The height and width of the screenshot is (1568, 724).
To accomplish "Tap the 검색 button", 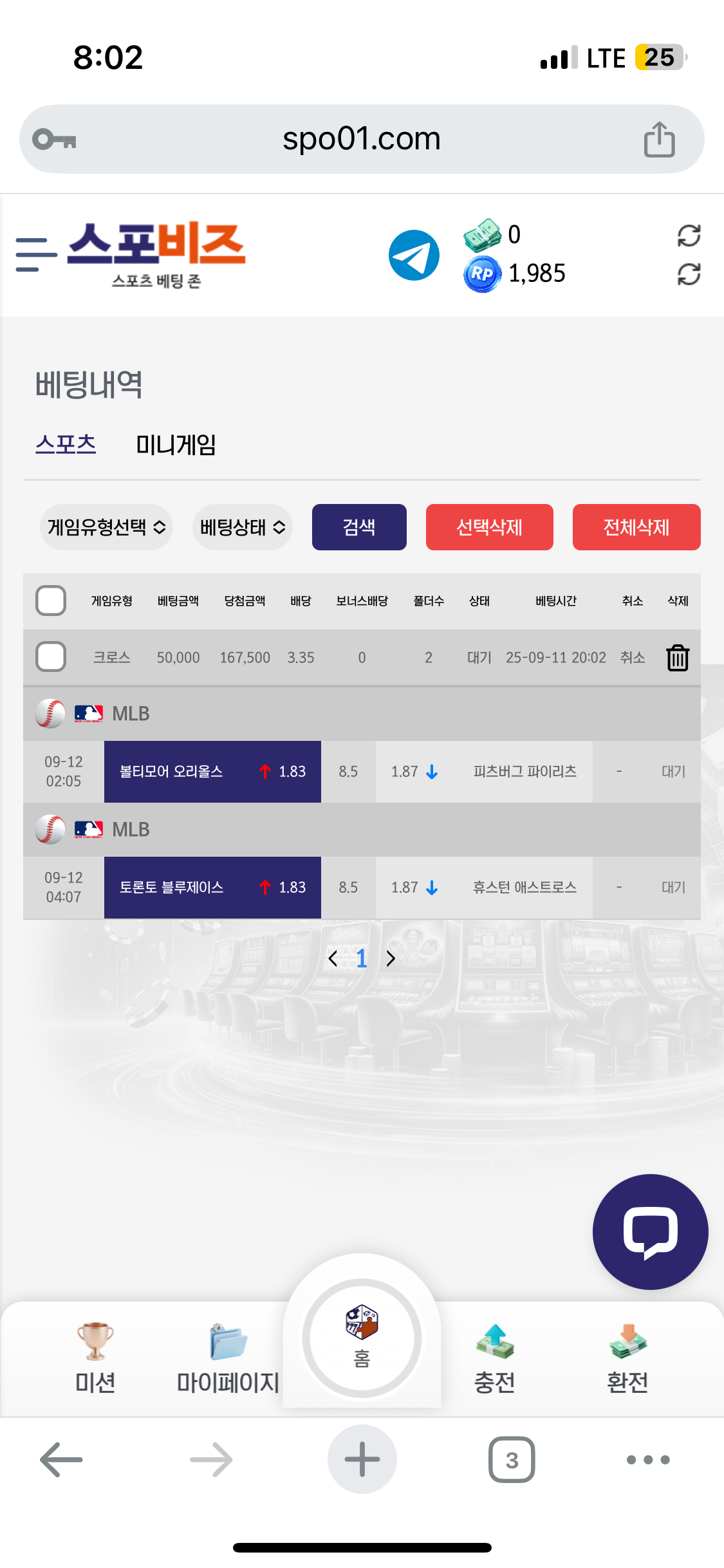I will pos(359,527).
